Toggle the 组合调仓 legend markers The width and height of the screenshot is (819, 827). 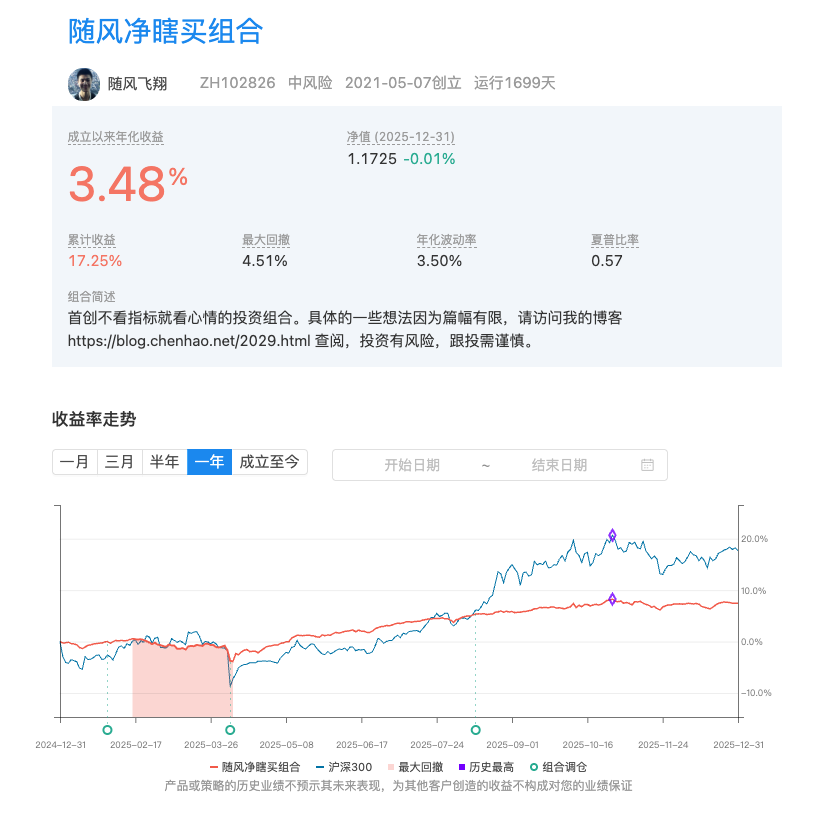click(558, 766)
